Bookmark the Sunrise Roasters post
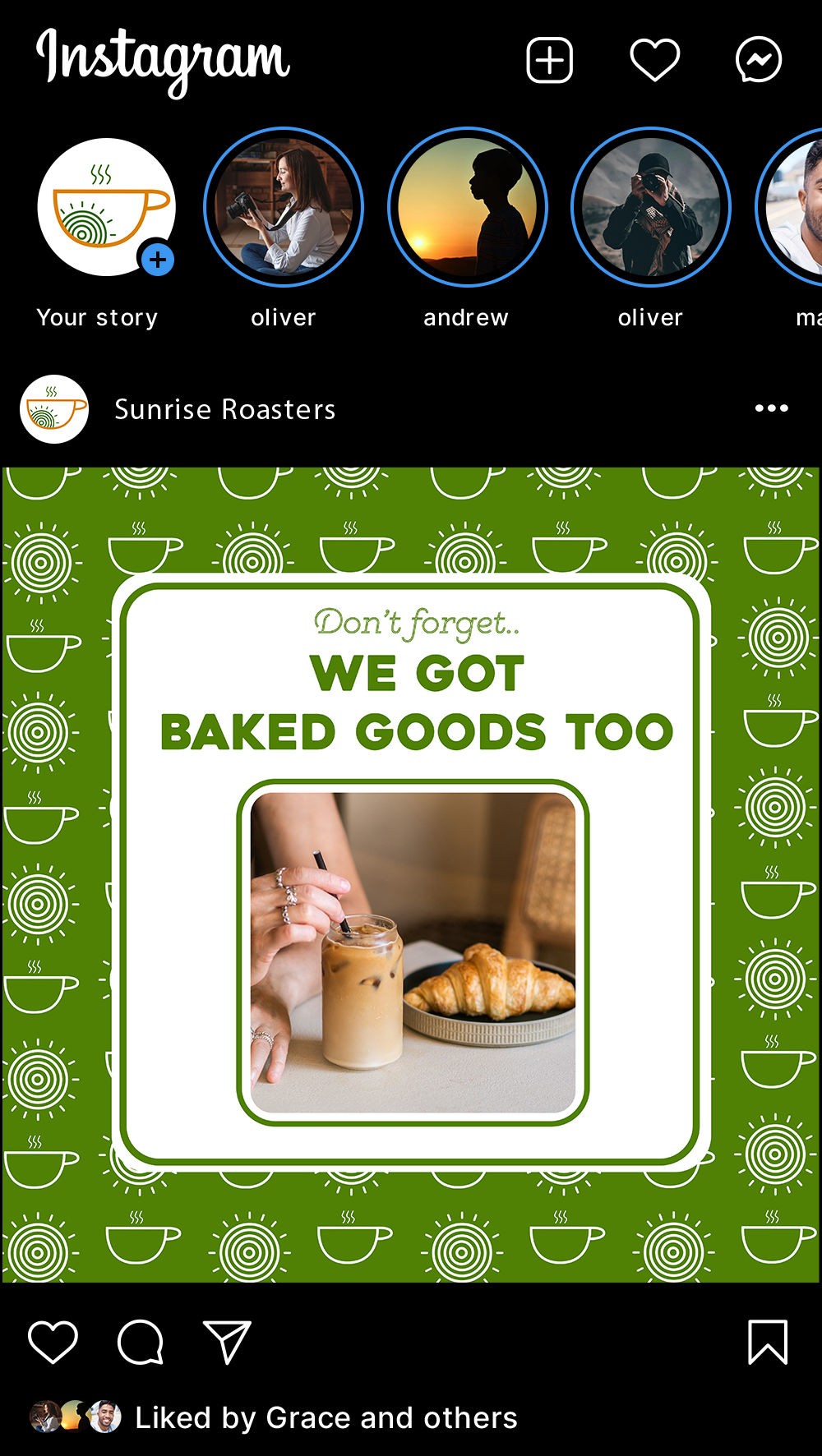Image resolution: width=822 pixels, height=1456 pixels. [768, 1342]
